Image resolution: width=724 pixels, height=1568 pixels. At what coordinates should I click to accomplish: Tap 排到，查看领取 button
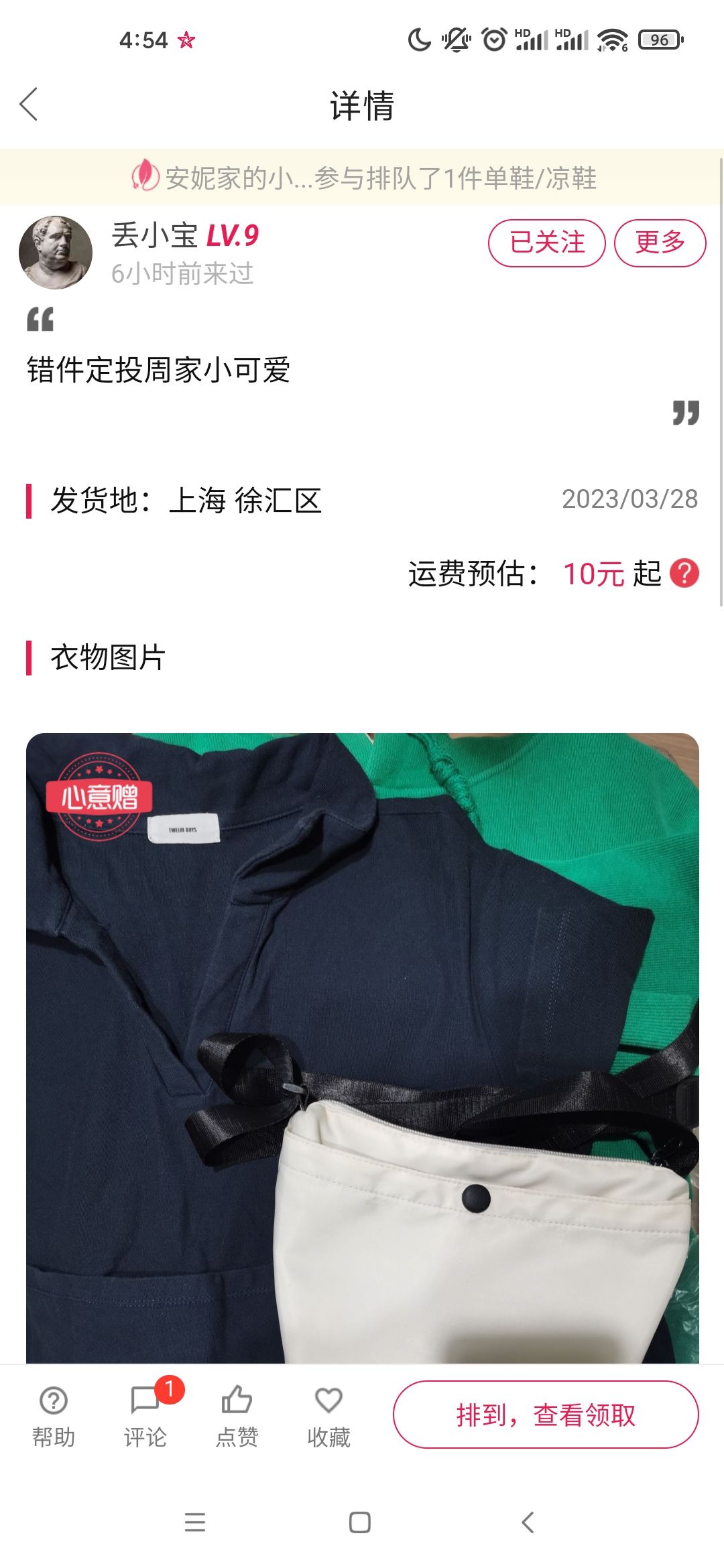(x=546, y=1415)
